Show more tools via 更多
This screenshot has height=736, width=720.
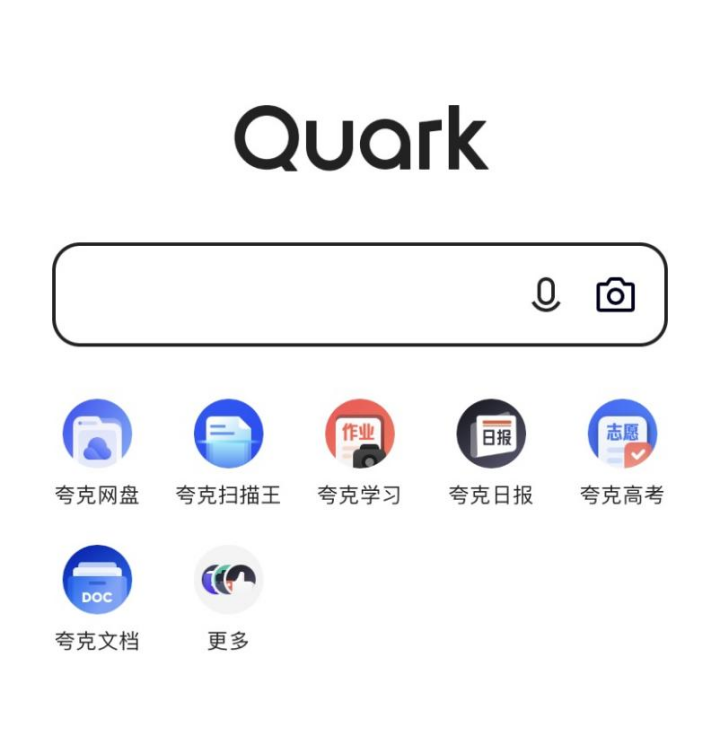228,580
